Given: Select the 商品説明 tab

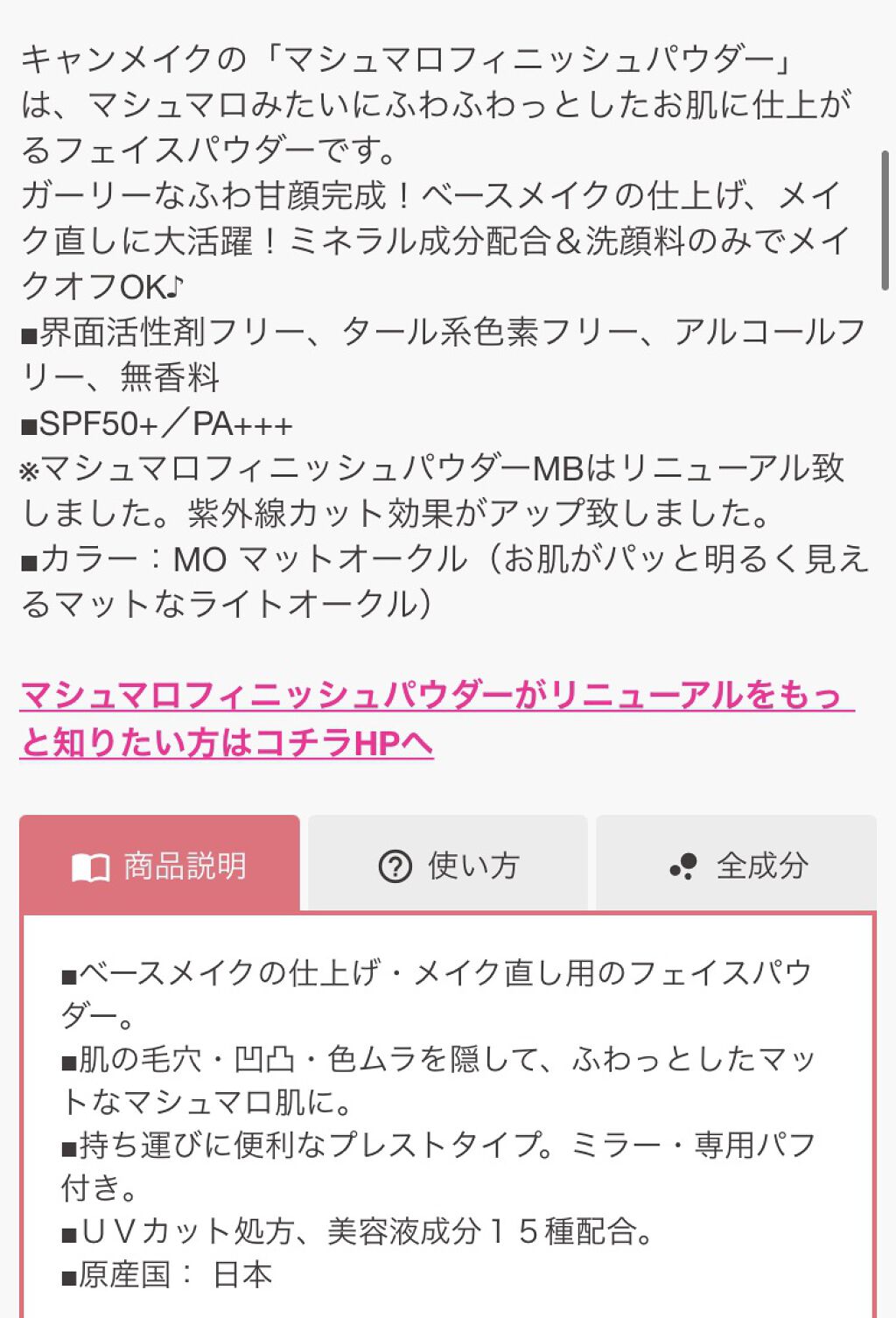Looking at the screenshot, I should click(159, 865).
